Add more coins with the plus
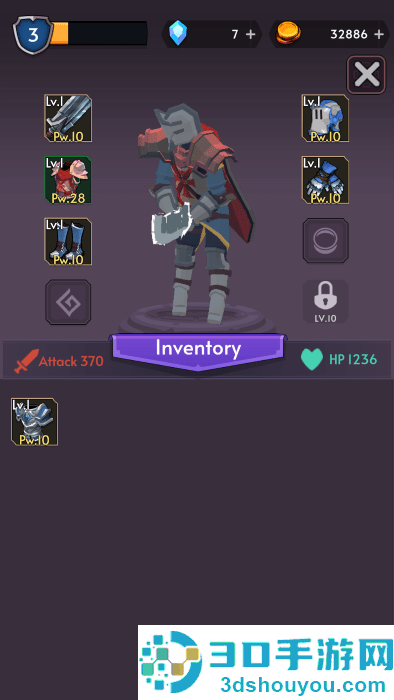Image resolution: width=394 pixels, height=700 pixels. pos(379,34)
